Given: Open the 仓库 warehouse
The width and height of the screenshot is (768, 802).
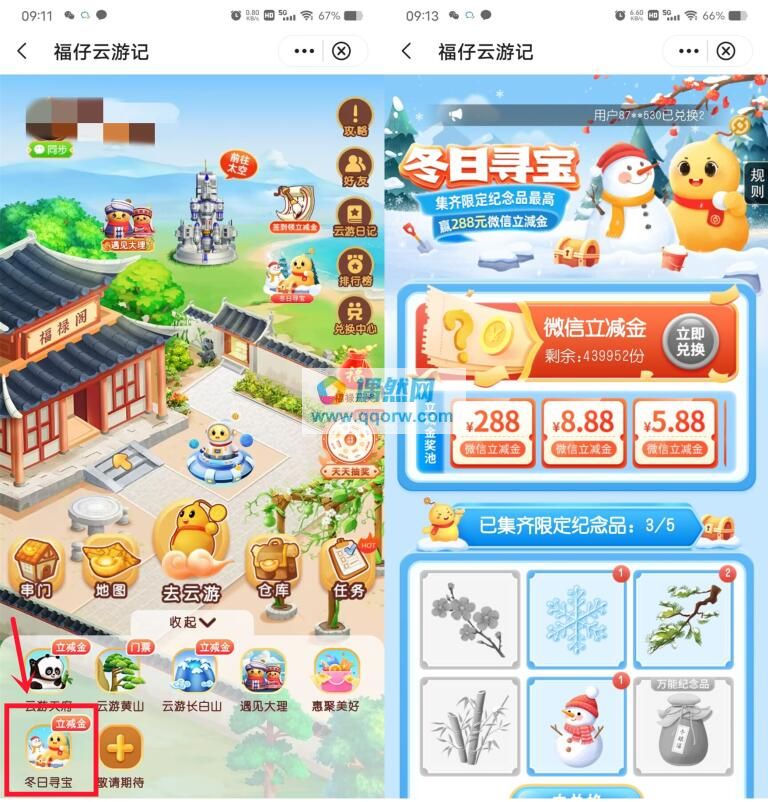Looking at the screenshot, I should (272, 568).
